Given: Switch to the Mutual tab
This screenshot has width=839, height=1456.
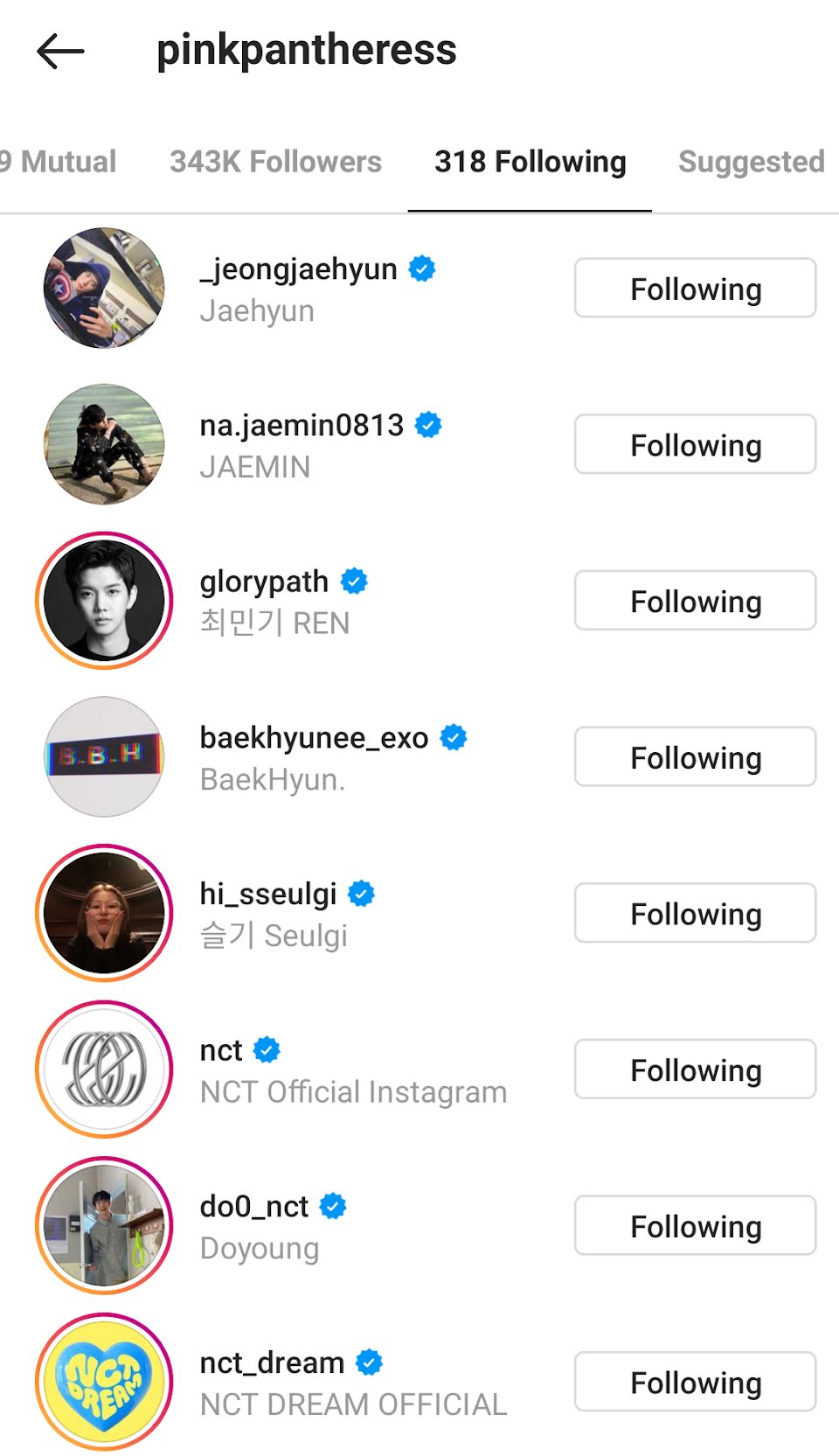Looking at the screenshot, I should (x=61, y=162).
